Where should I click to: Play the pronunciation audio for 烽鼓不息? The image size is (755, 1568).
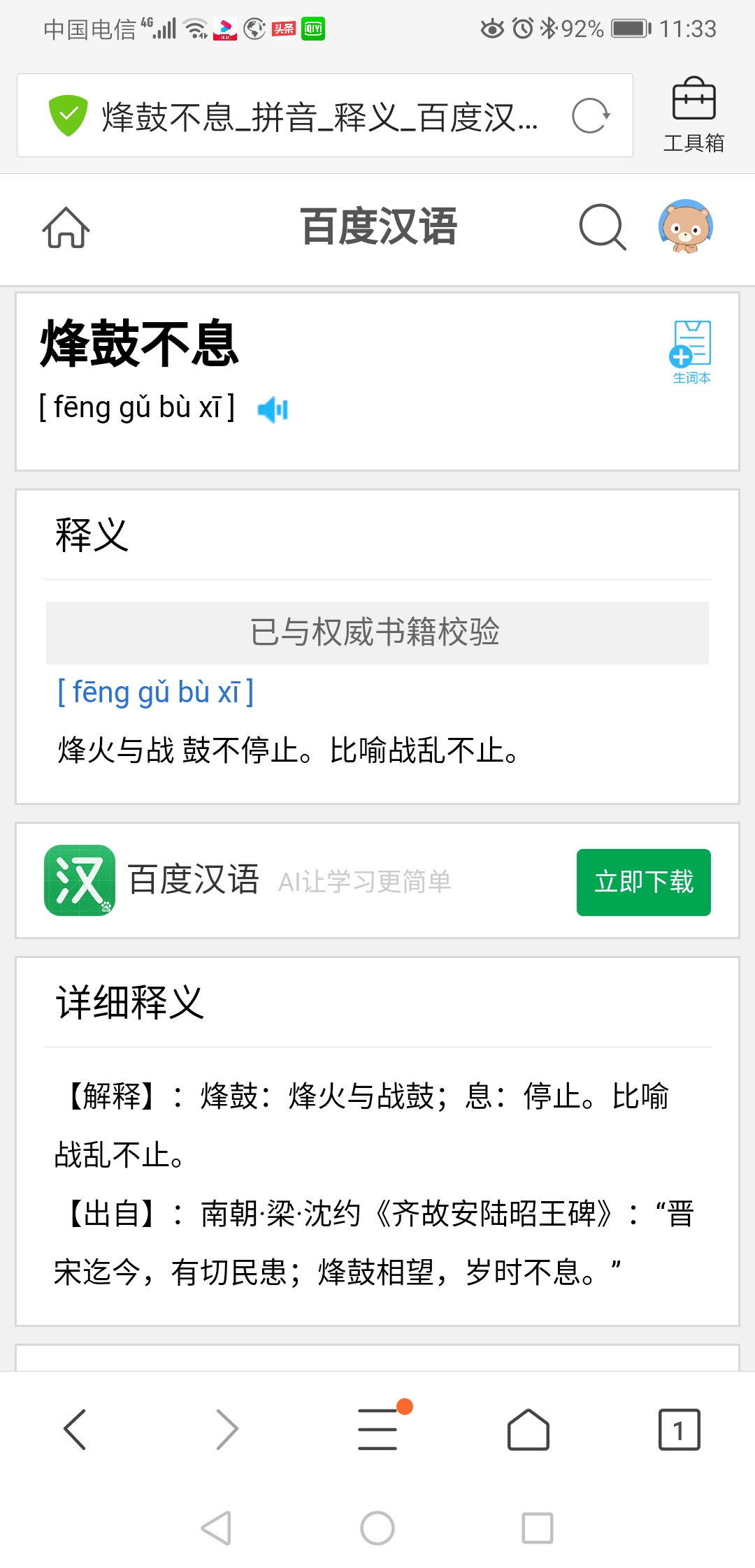[x=273, y=409]
